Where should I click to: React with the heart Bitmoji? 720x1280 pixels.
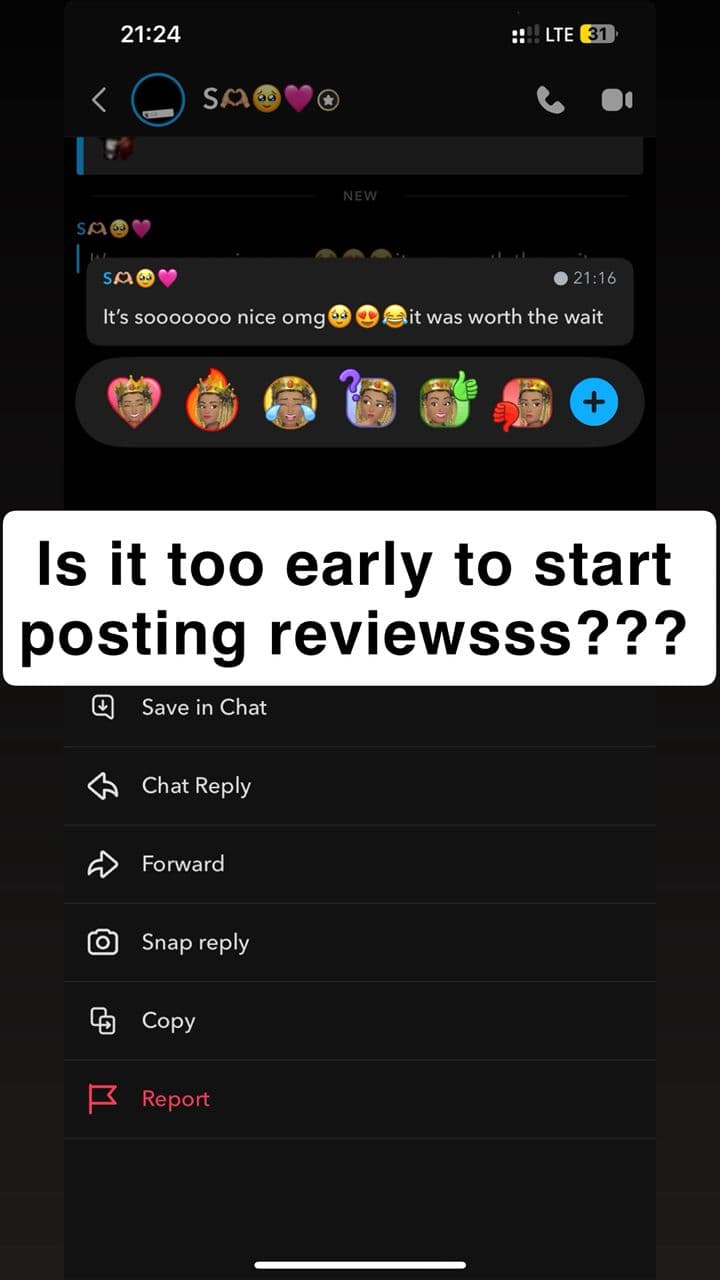(134, 400)
